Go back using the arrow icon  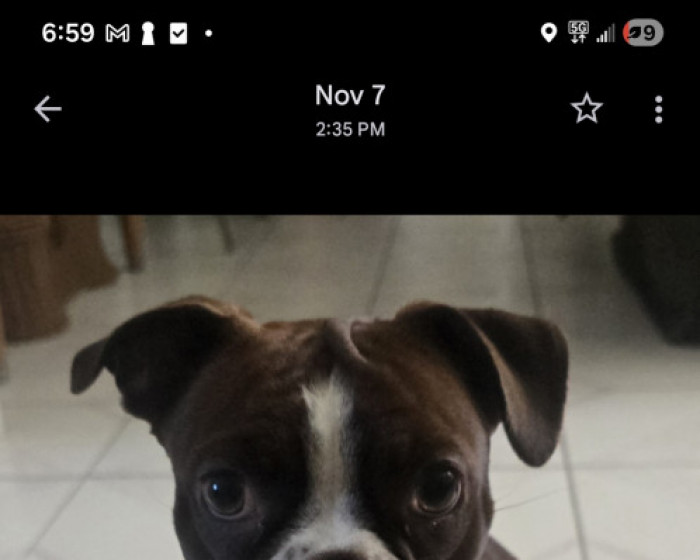pos(47,109)
